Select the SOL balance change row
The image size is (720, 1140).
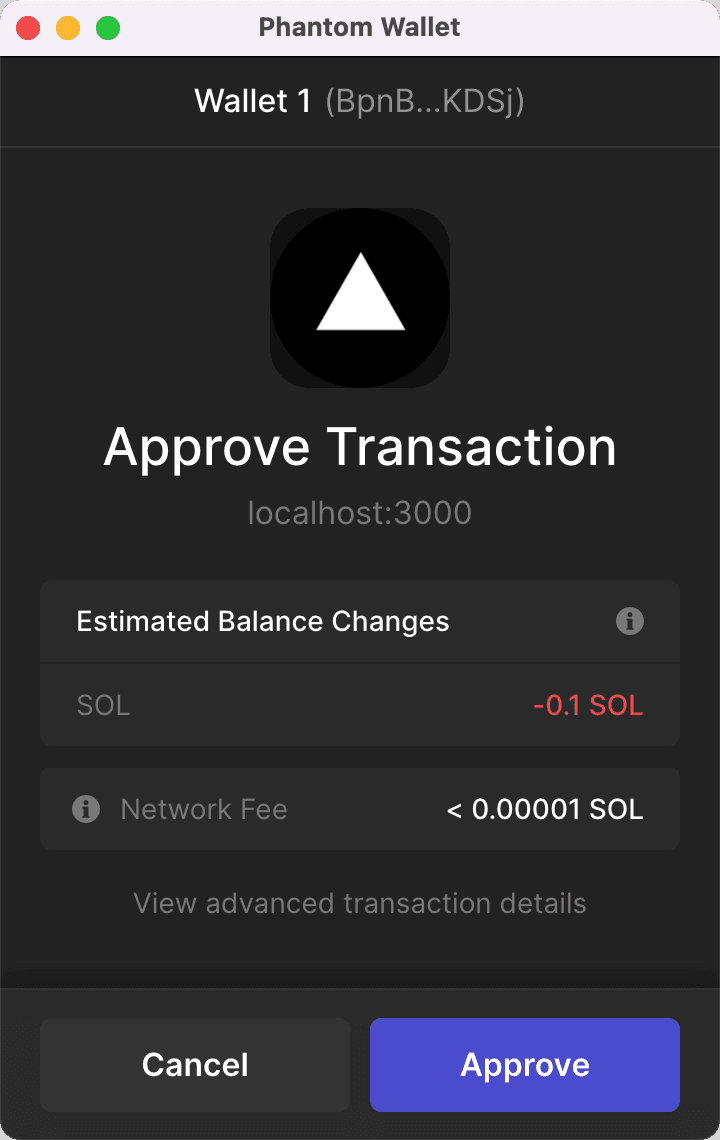pos(360,705)
